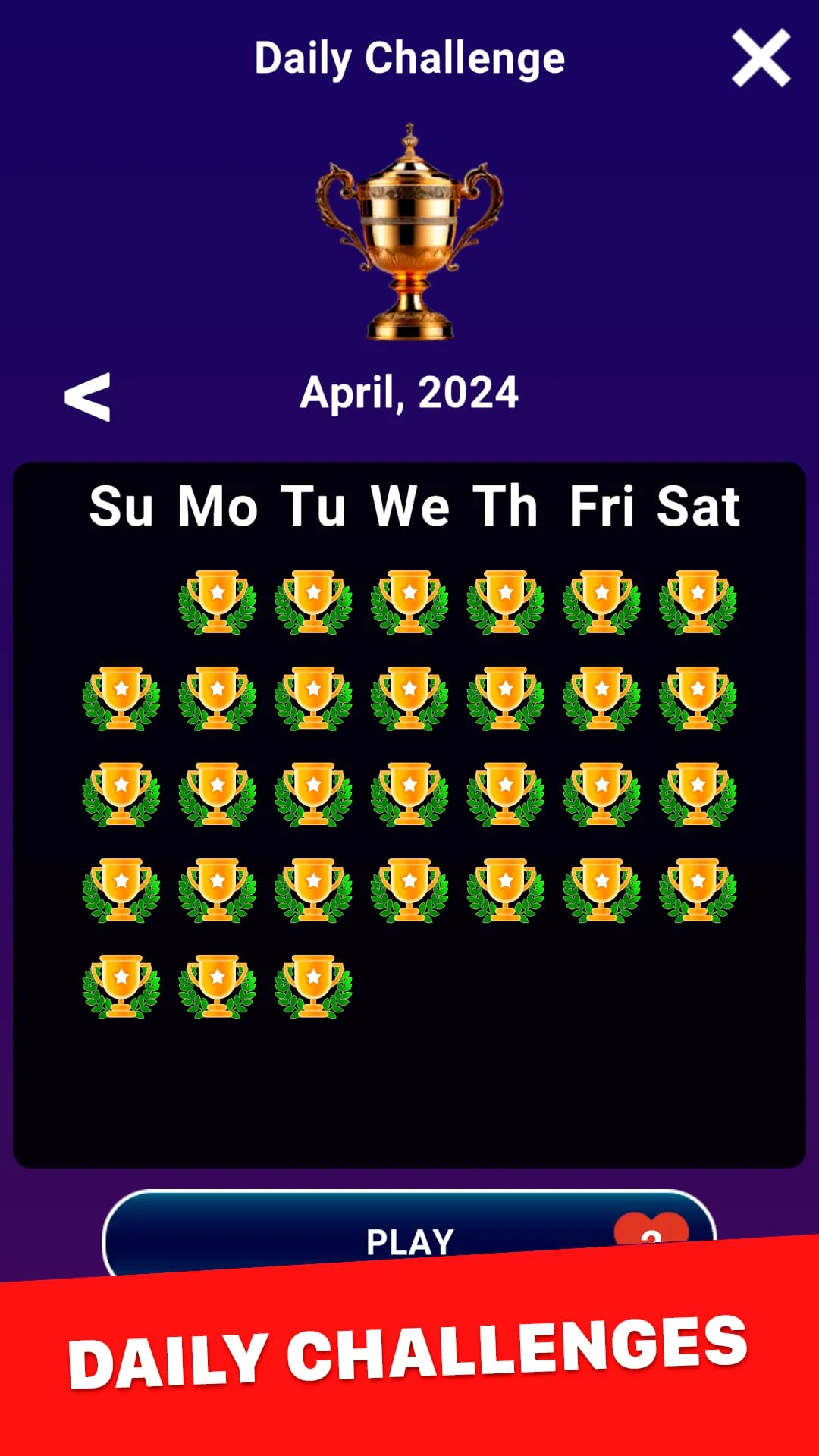
Task: Open the April 28 trophy in the last row
Action: 121,982
